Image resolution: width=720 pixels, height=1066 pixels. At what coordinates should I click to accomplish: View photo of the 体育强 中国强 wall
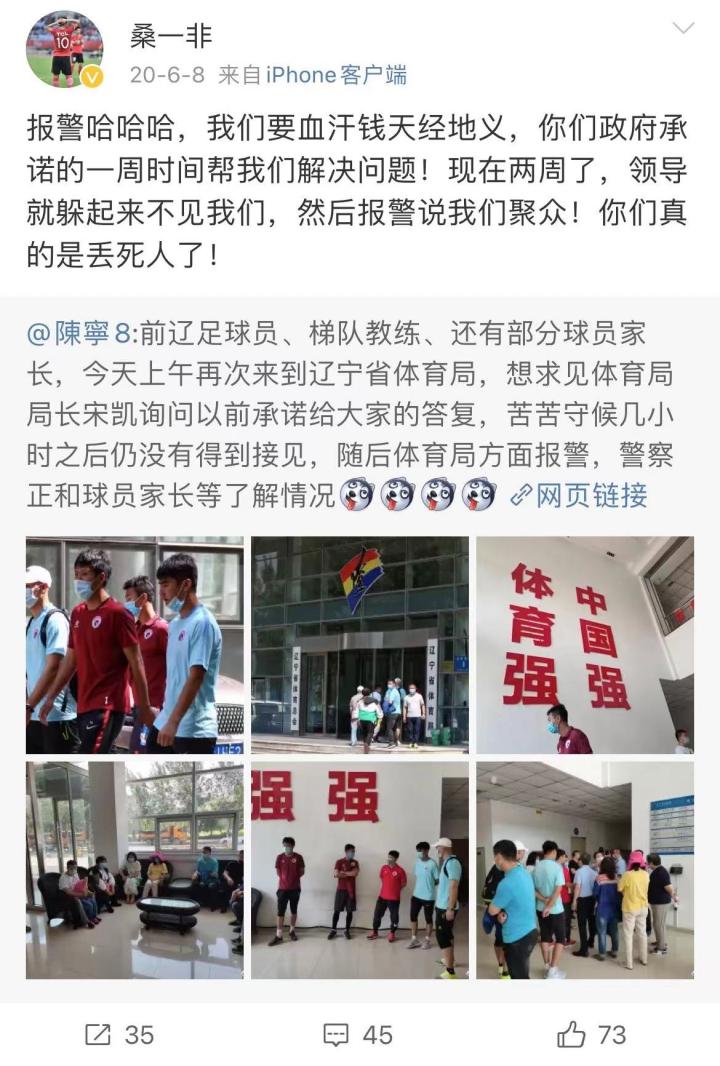pyautogui.click(x=584, y=645)
